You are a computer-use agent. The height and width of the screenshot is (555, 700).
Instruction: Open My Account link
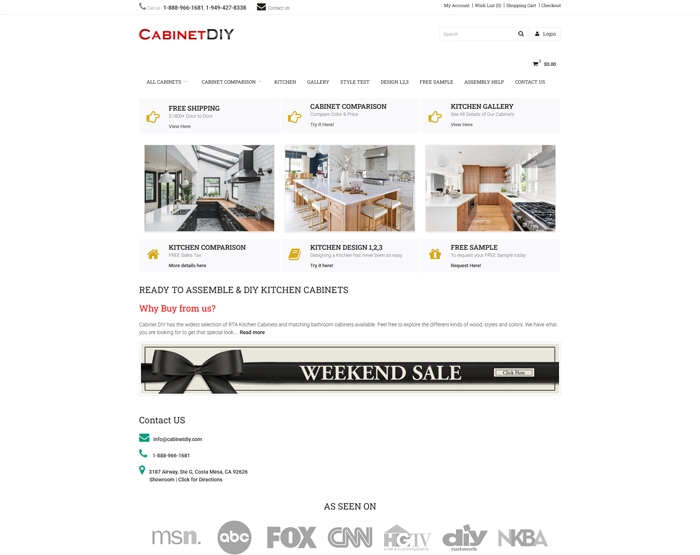(x=456, y=6)
